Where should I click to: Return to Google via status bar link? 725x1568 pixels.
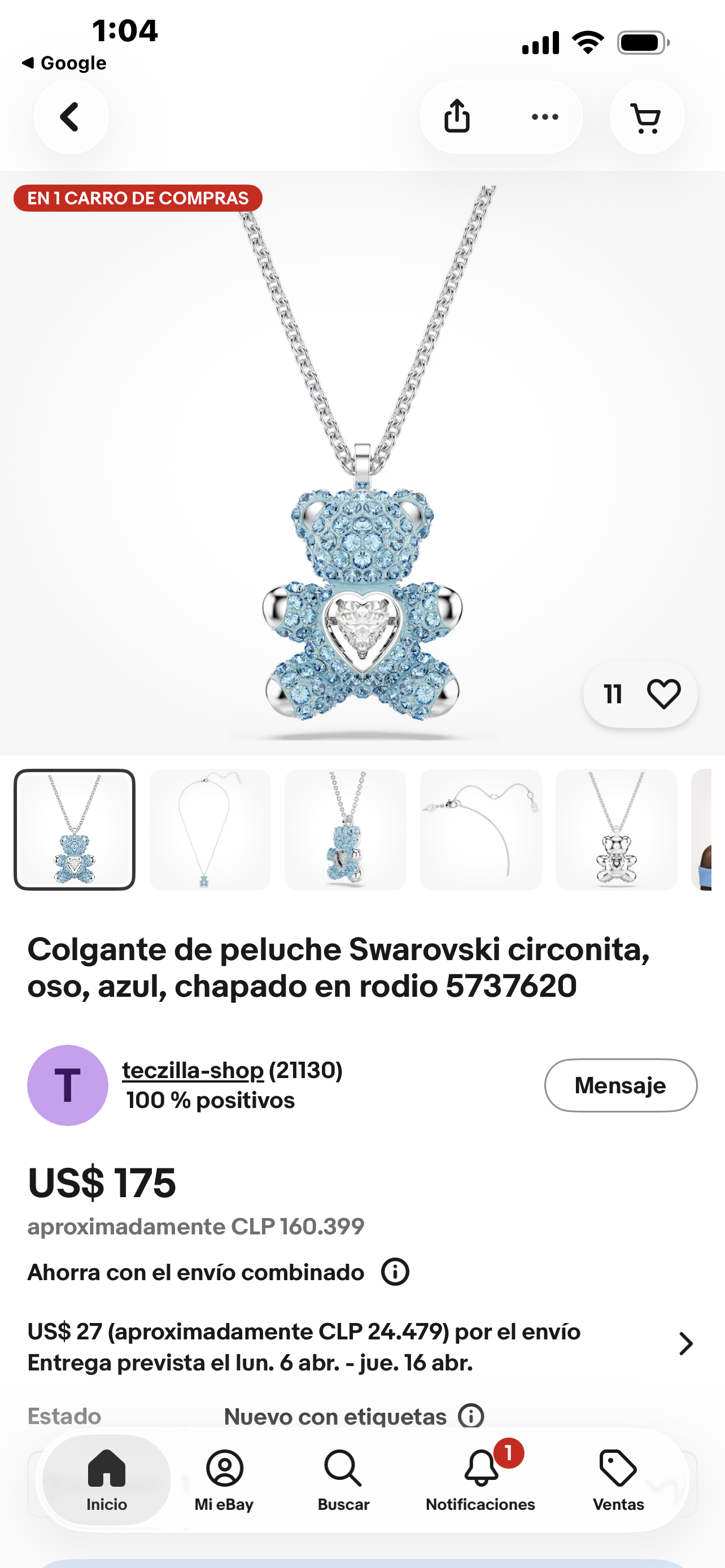point(64,63)
